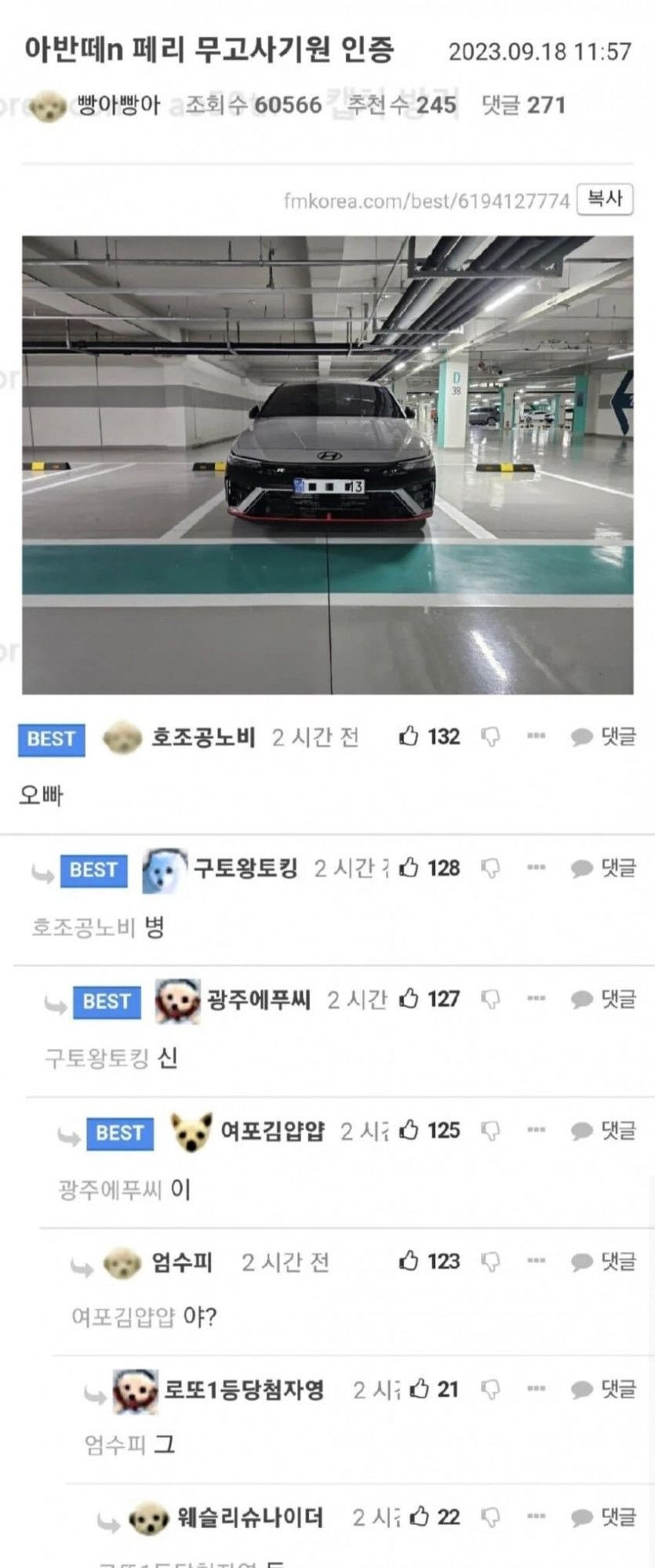Open more options on 광주에푸씨's comment
The width and height of the screenshot is (655, 1568).
coord(536,999)
